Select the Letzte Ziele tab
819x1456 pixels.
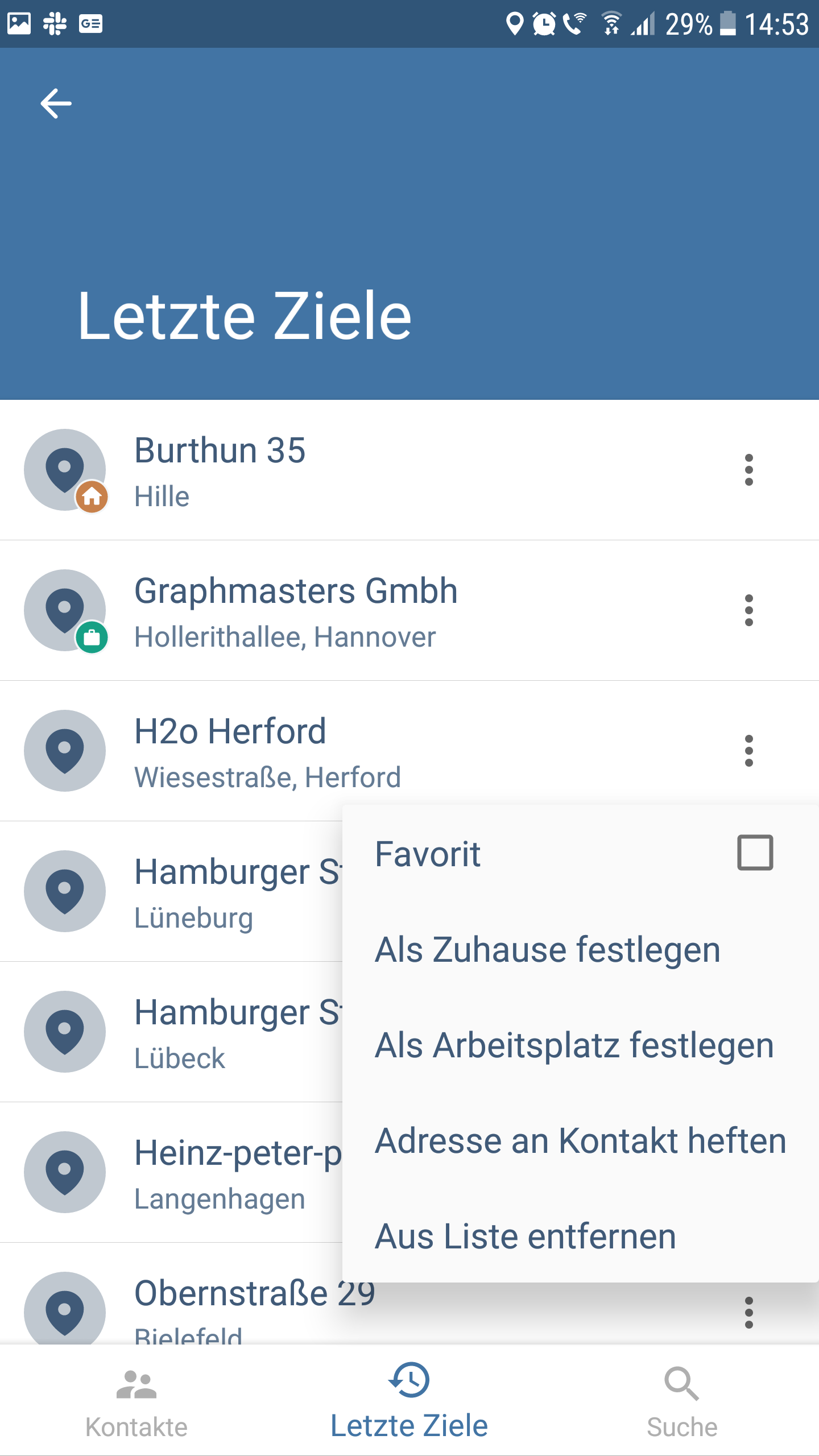pos(409,1400)
